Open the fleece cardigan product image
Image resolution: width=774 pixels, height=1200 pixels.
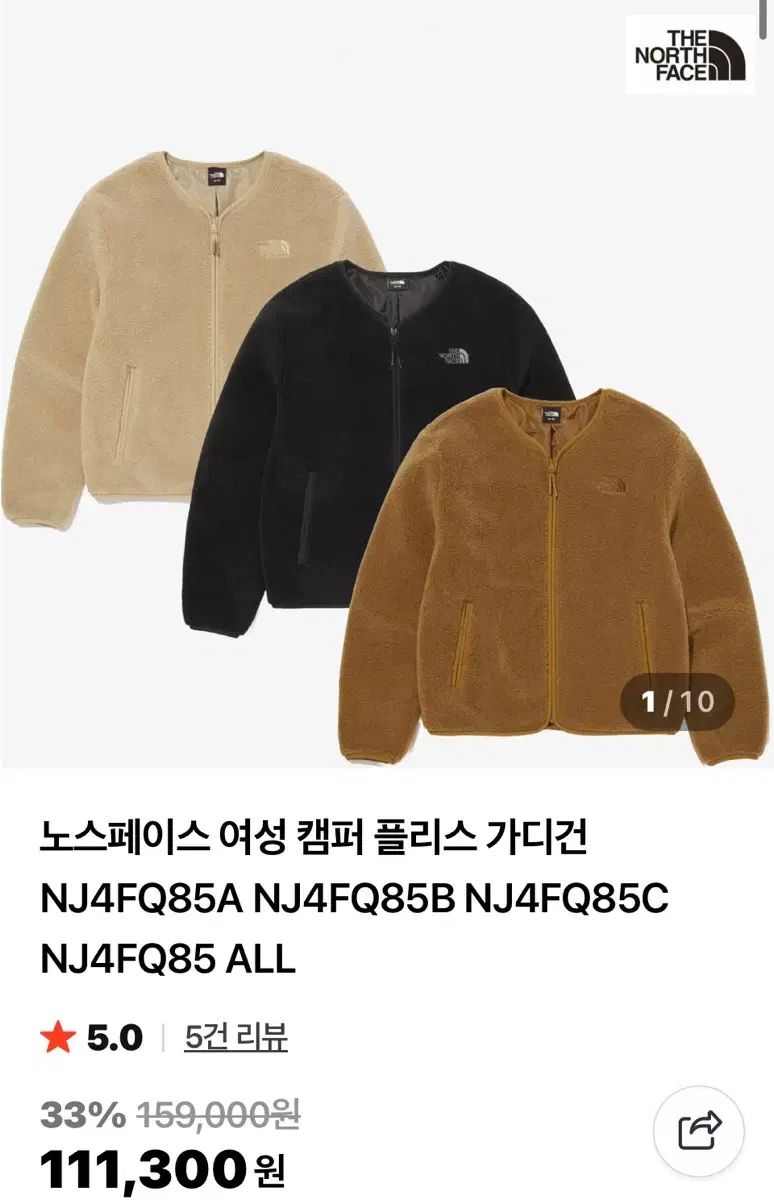387,420
